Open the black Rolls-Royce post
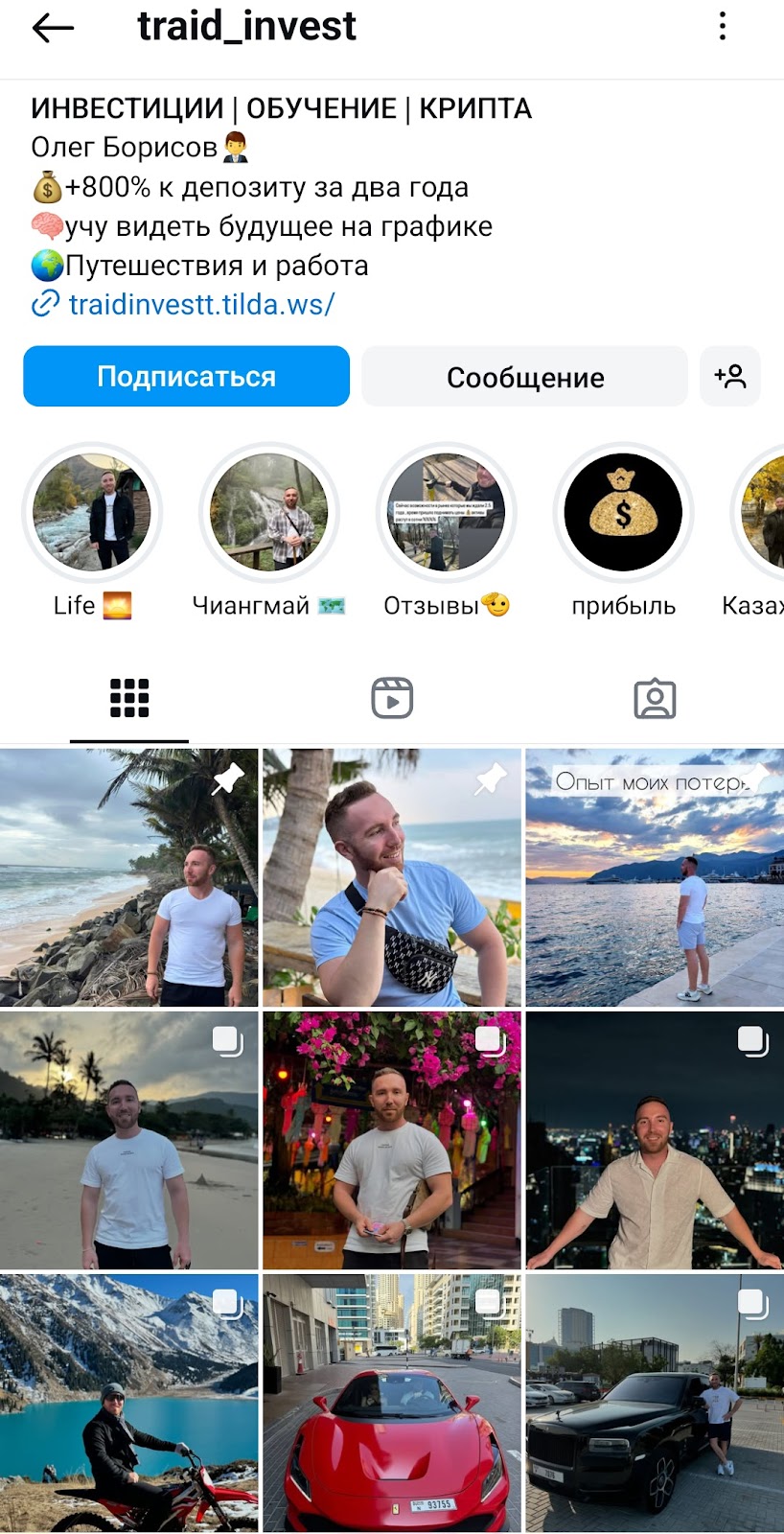Image resolution: width=784 pixels, height=1534 pixels. point(655,1403)
